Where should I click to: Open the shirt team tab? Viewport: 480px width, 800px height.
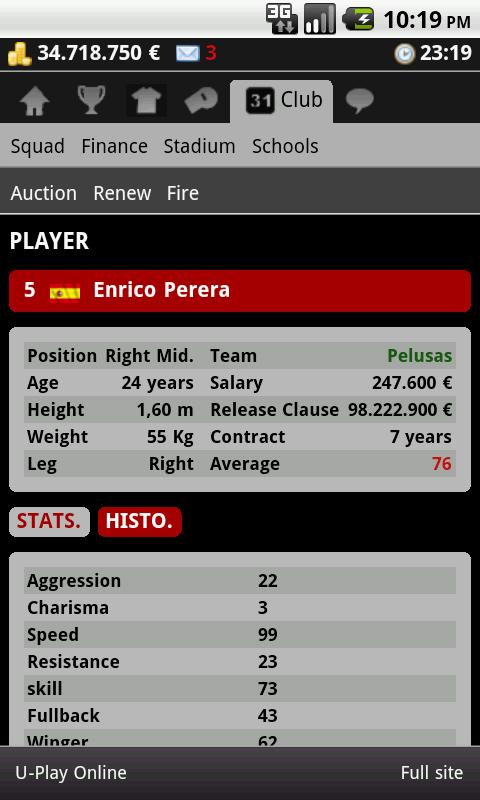(146, 101)
